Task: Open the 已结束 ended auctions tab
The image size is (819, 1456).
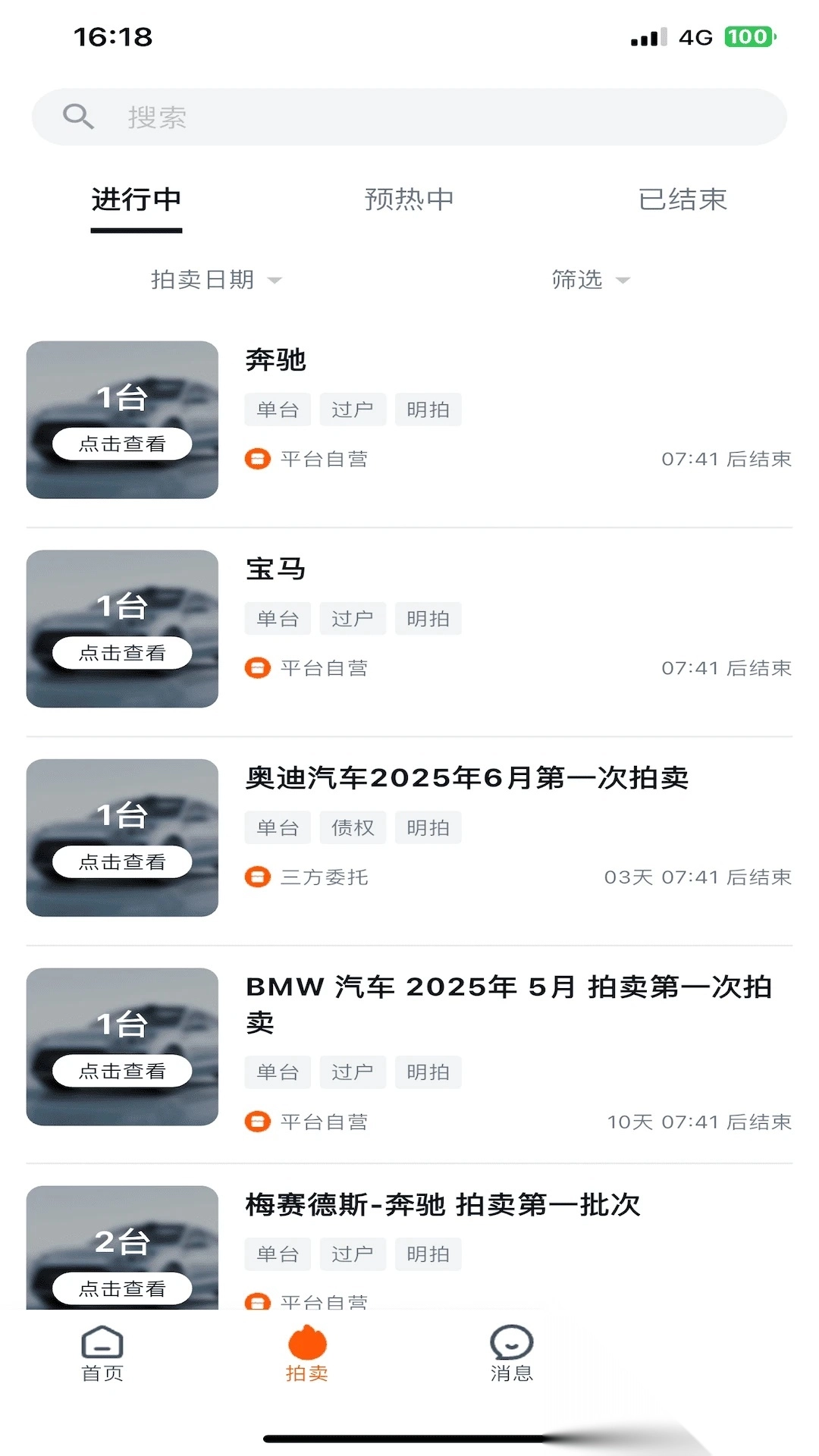Action: coord(682,199)
